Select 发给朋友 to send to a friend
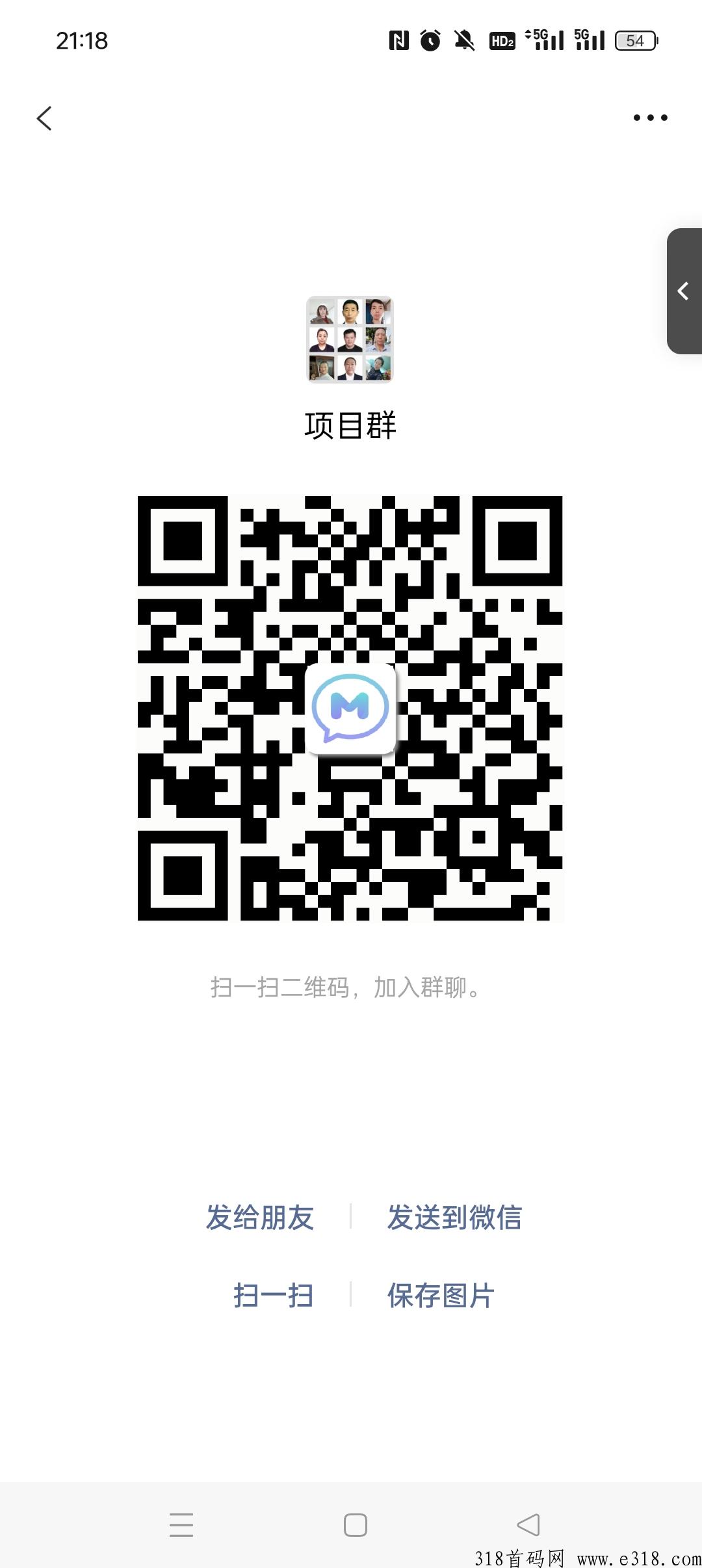Screen dimensions: 702x1568 (260, 1217)
